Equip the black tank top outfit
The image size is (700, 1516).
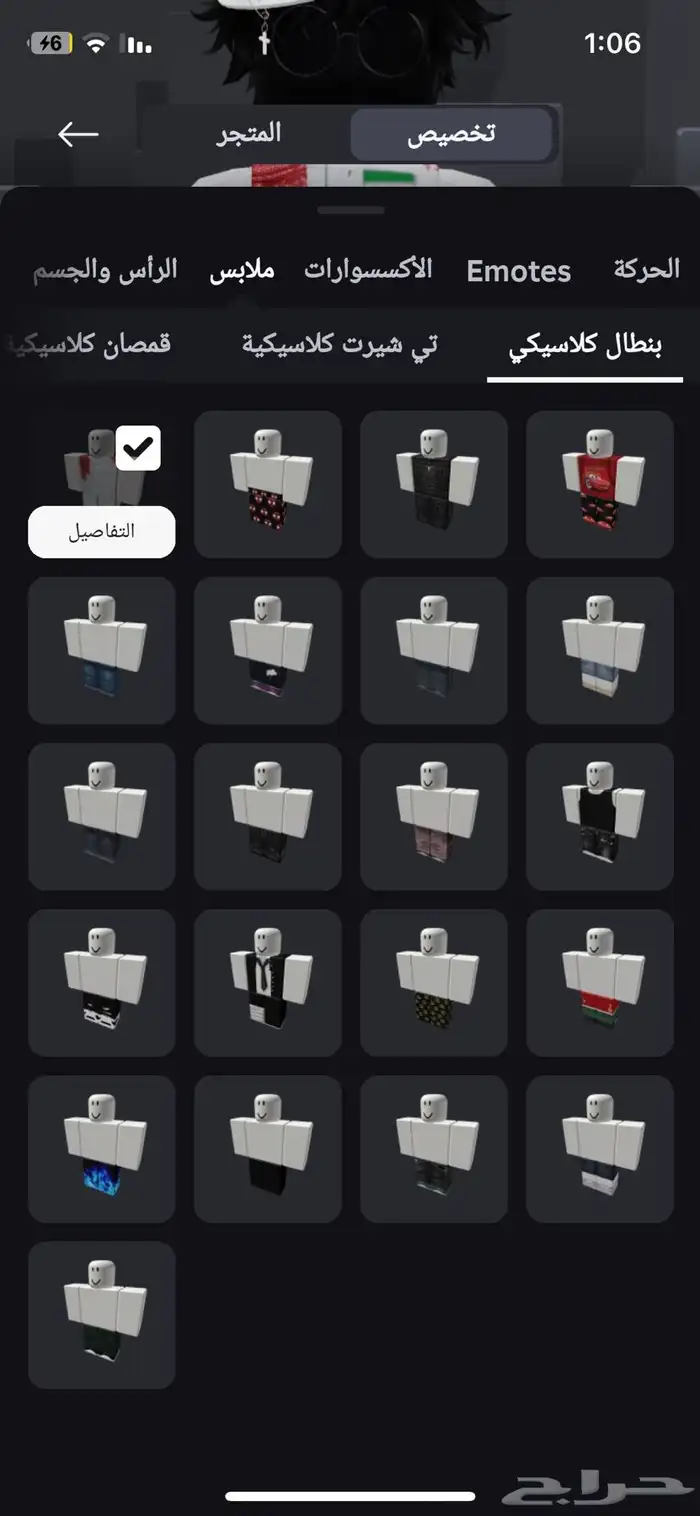click(600, 816)
